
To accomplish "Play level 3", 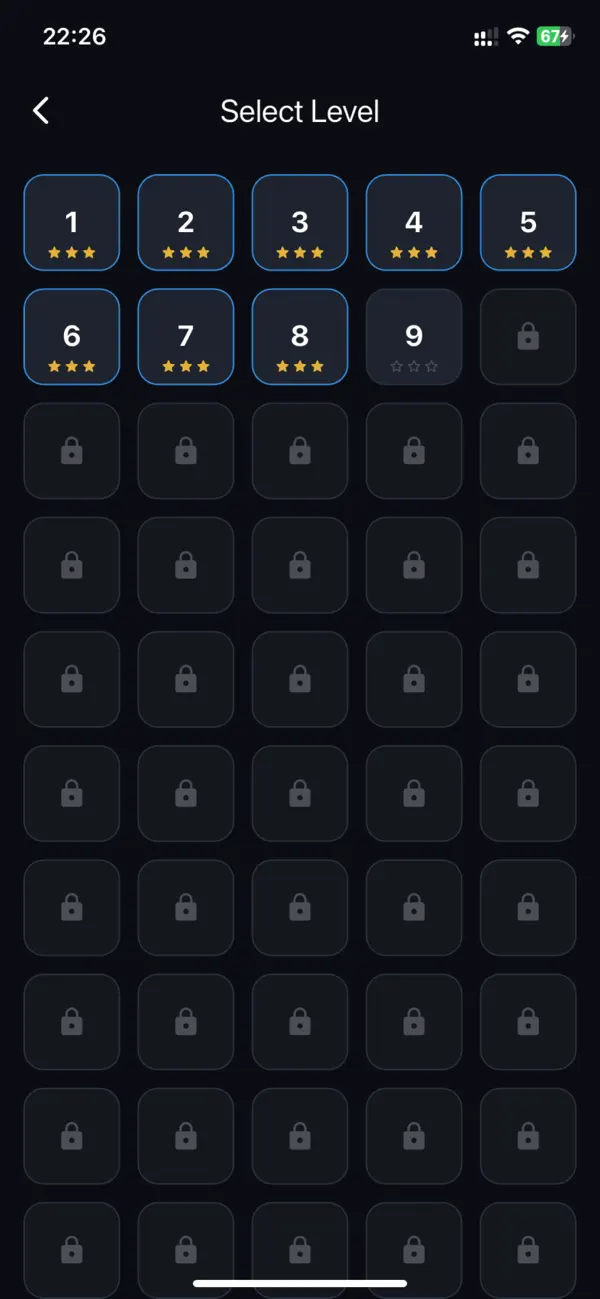I will point(300,223).
